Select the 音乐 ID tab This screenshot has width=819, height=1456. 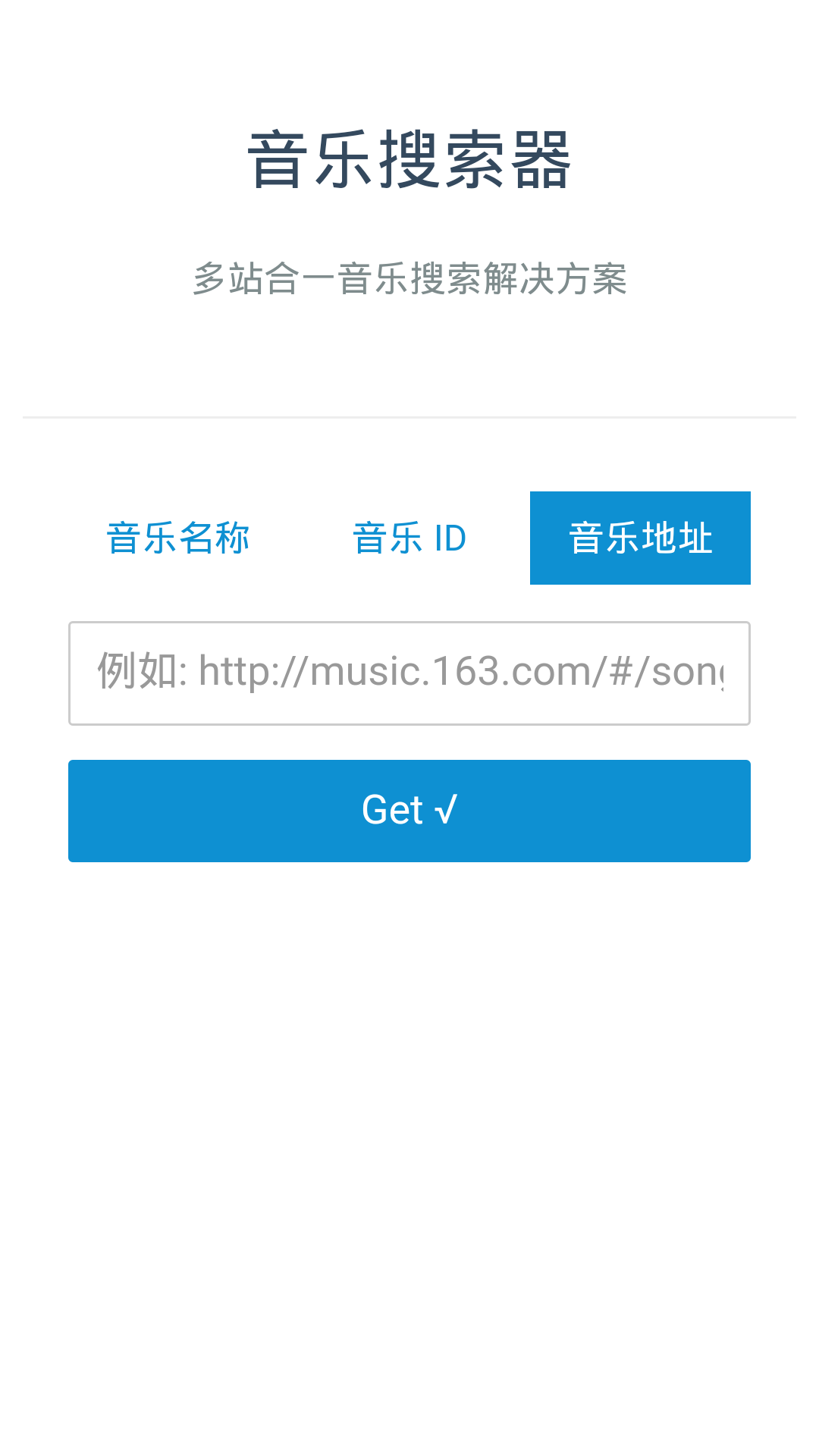click(409, 538)
